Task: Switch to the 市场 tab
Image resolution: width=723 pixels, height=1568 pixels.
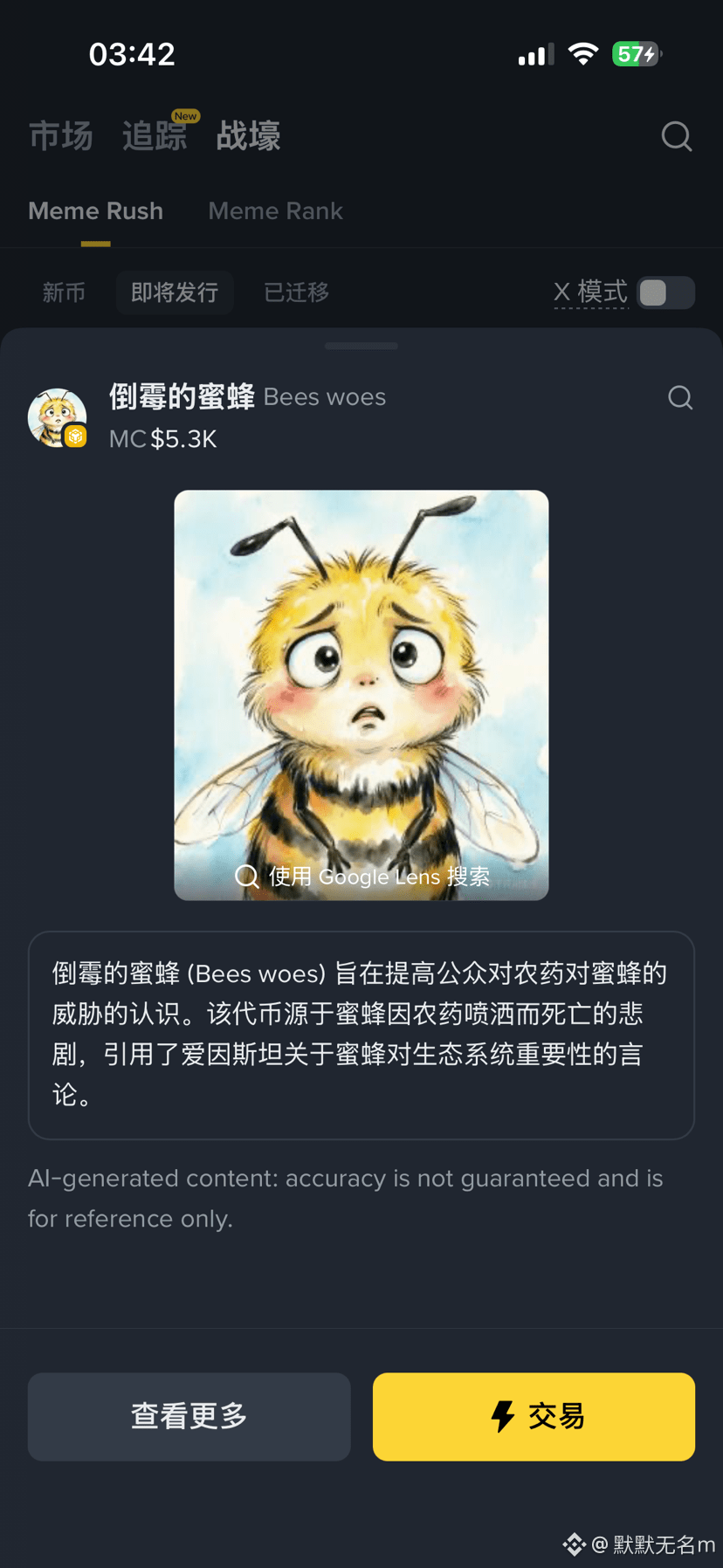Action: click(60, 136)
